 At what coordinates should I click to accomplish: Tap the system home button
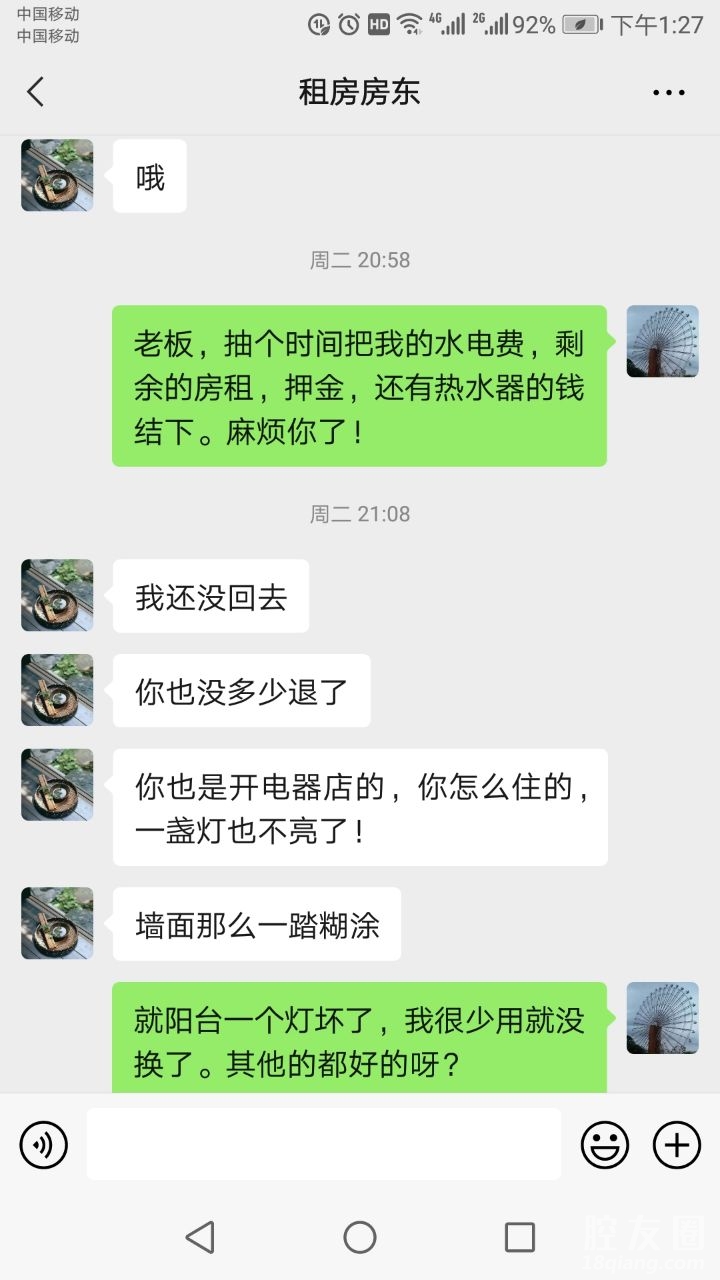coord(360,1237)
